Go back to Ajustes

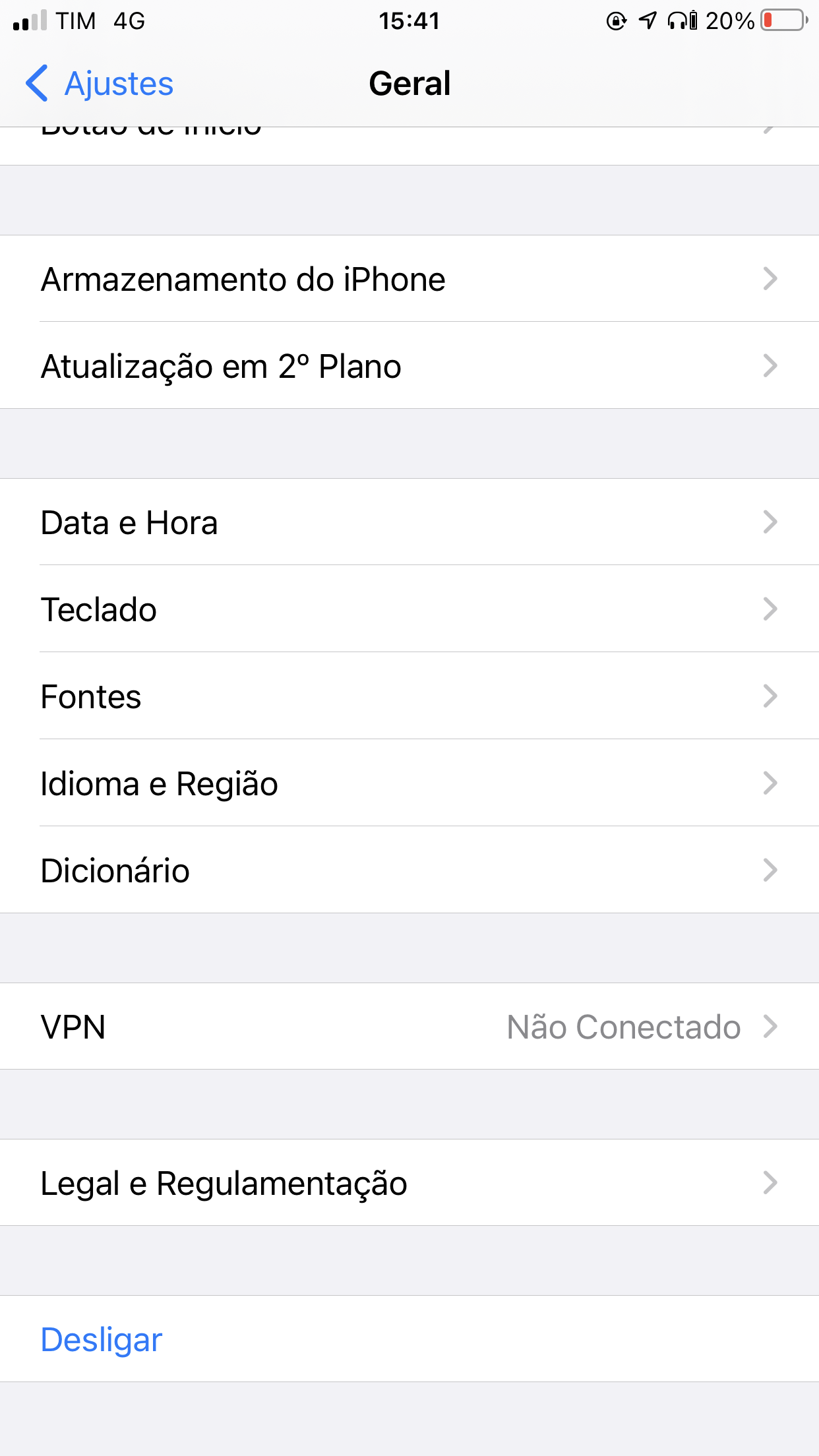coord(100,84)
